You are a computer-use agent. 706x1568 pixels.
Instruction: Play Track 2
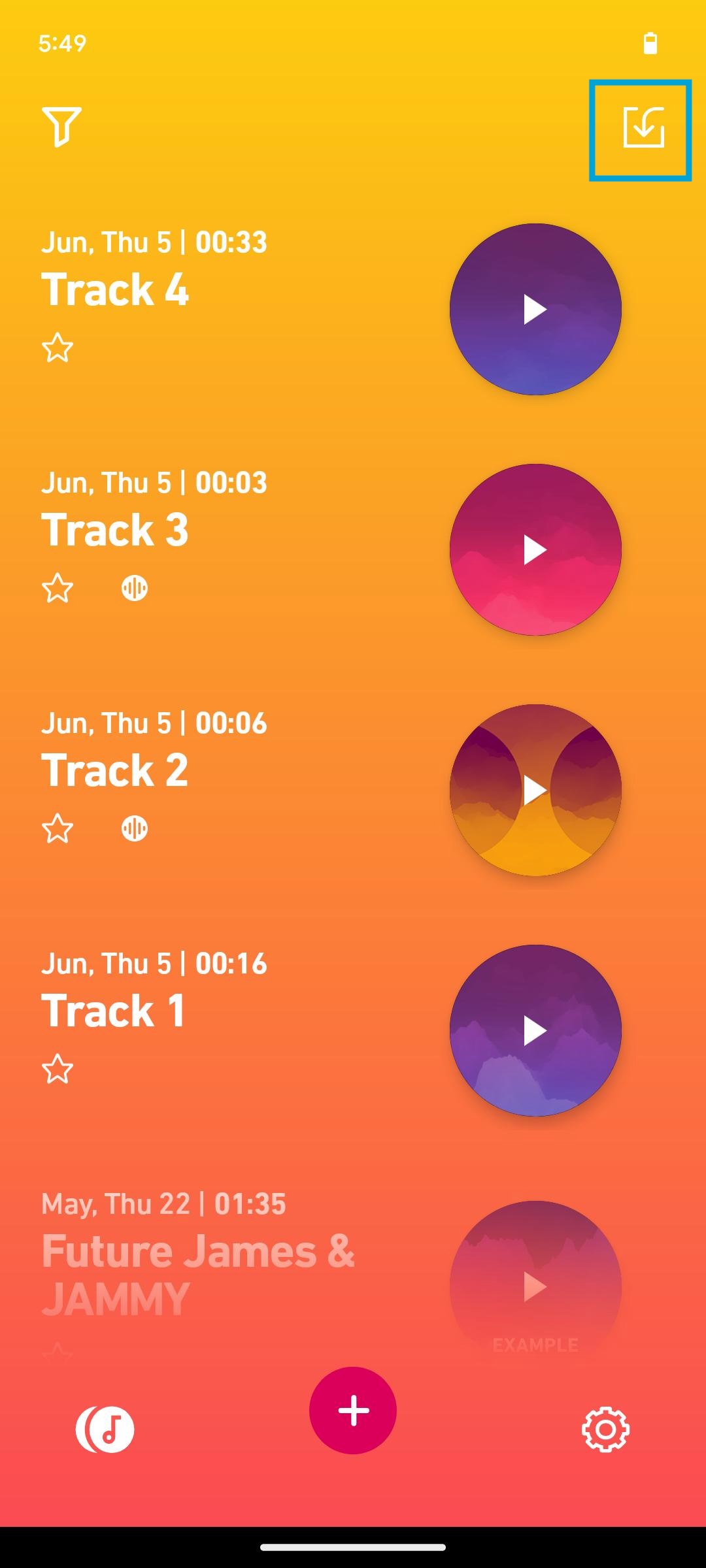pos(535,790)
